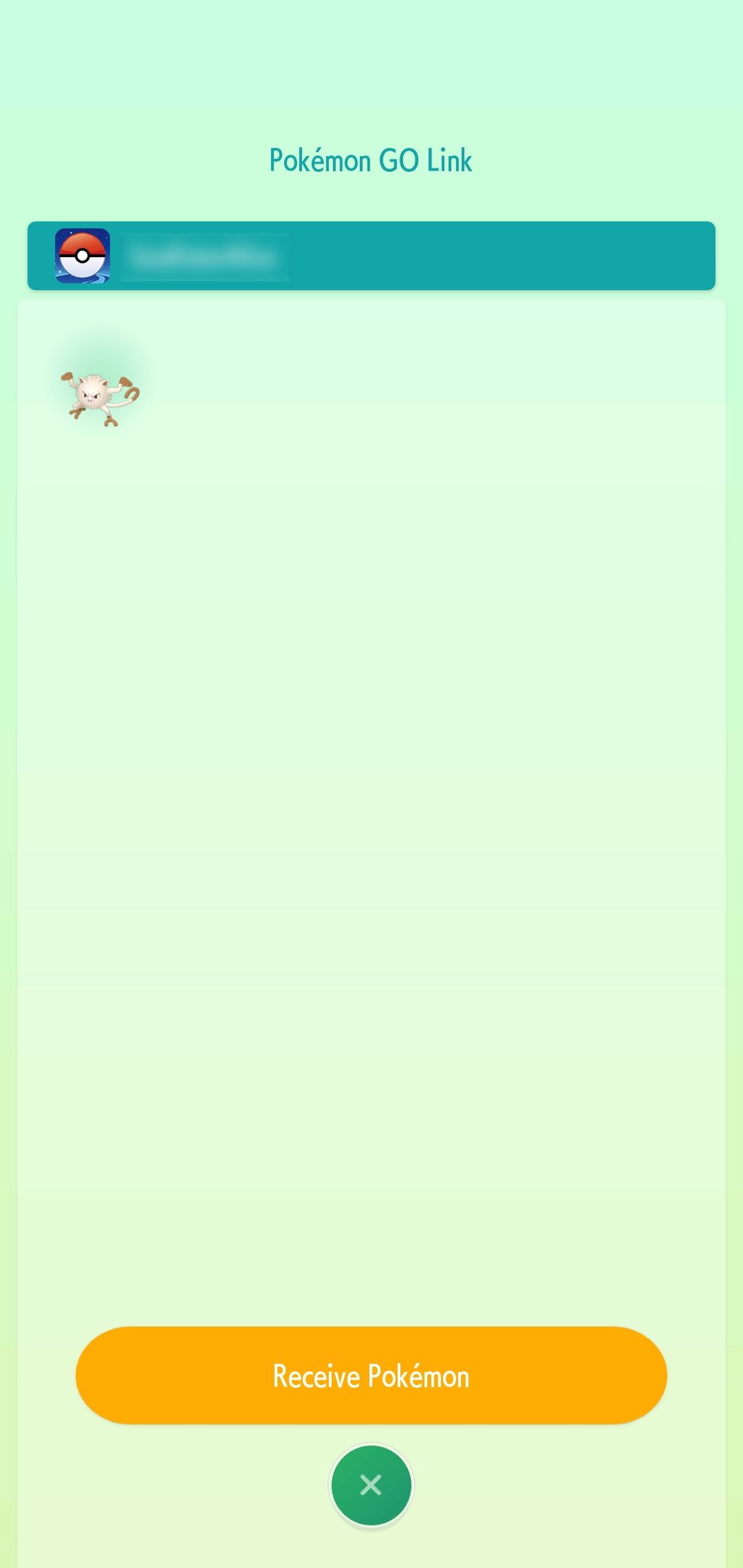
Task: Tap the Receive Pokémon button
Action: coord(371,1375)
